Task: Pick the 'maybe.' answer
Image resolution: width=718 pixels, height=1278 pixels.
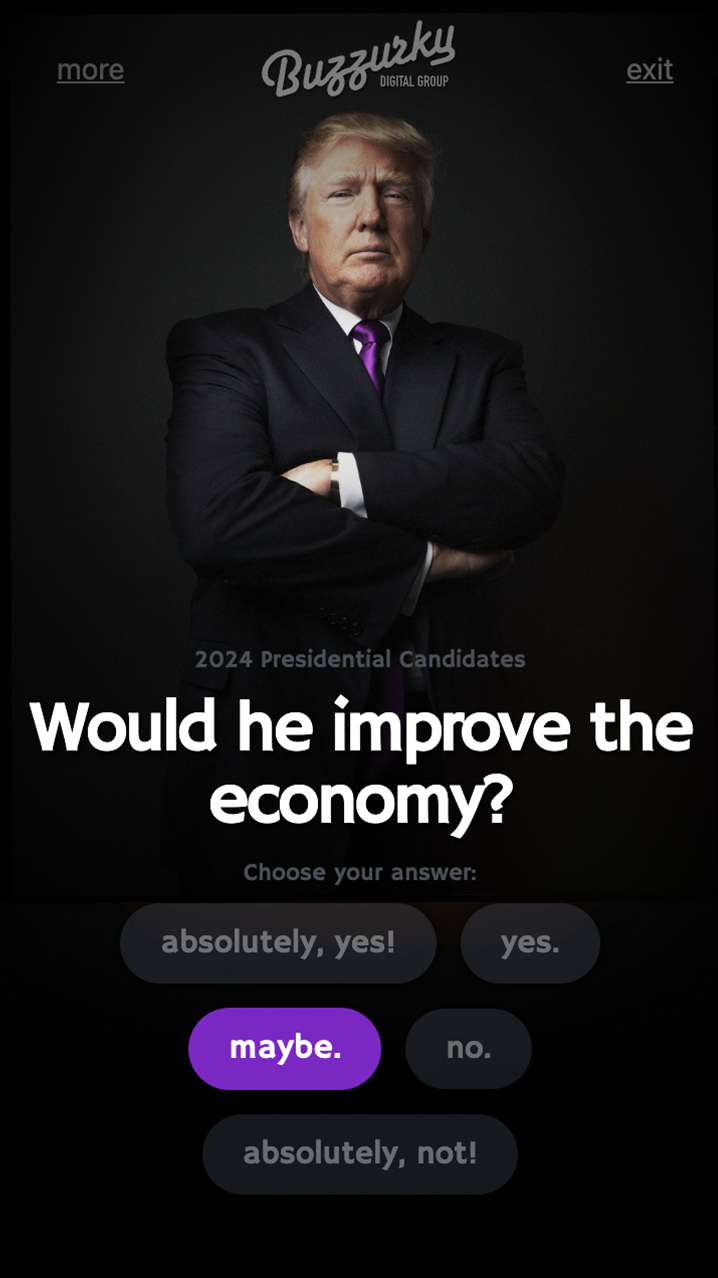Action: pyautogui.click(x=285, y=1048)
